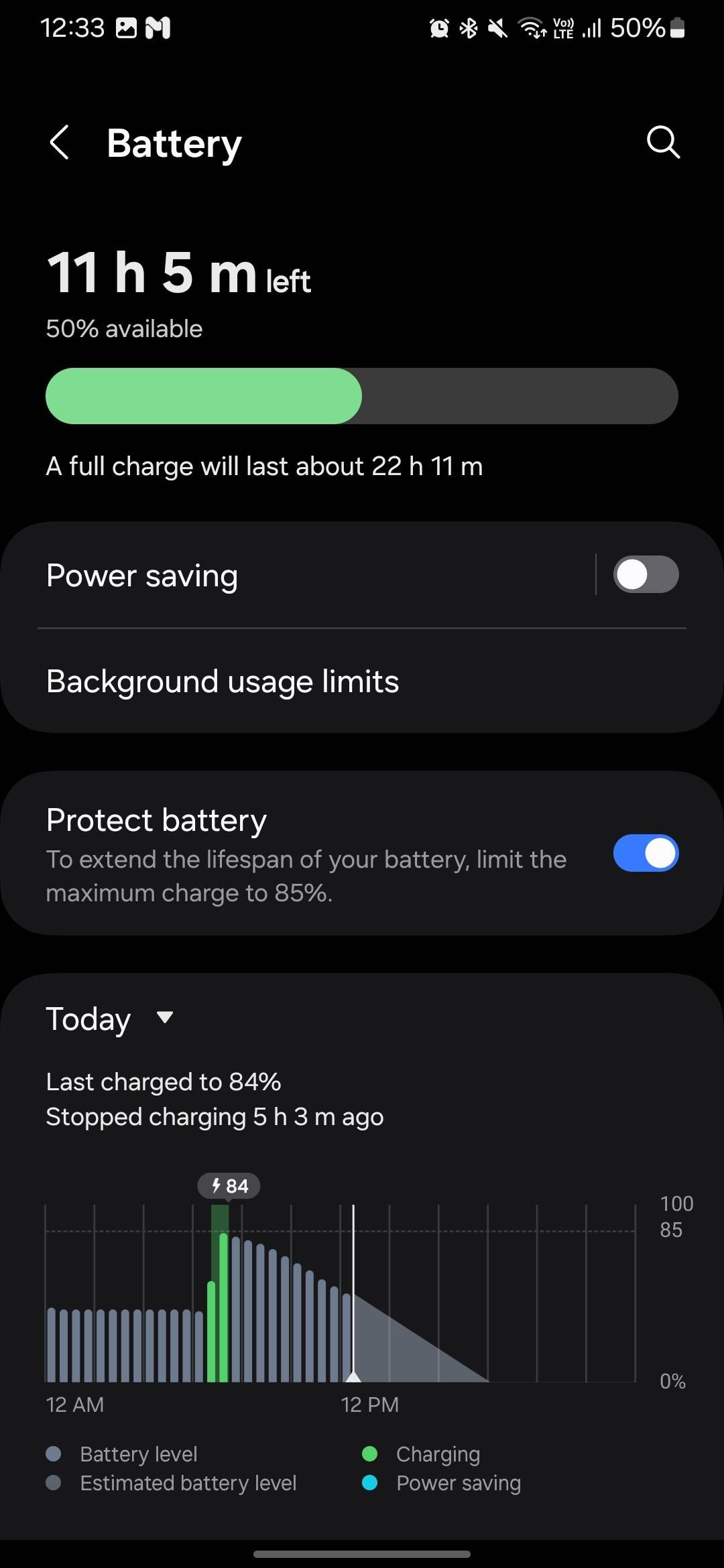This screenshot has height=1568, width=724.
Task: Open search in Battery settings
Action: (663, 142)
